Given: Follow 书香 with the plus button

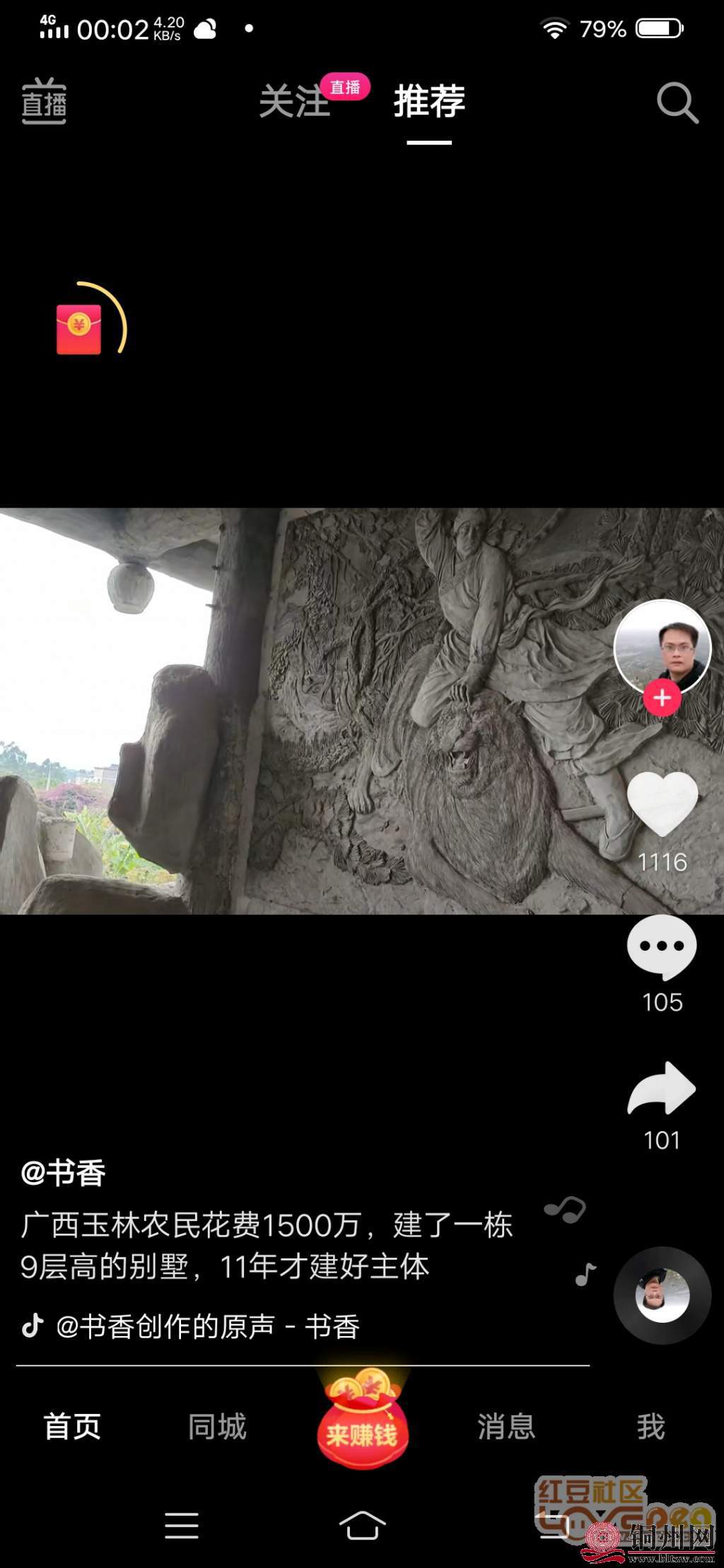Looking at the screenshot, I should point(662,698).
